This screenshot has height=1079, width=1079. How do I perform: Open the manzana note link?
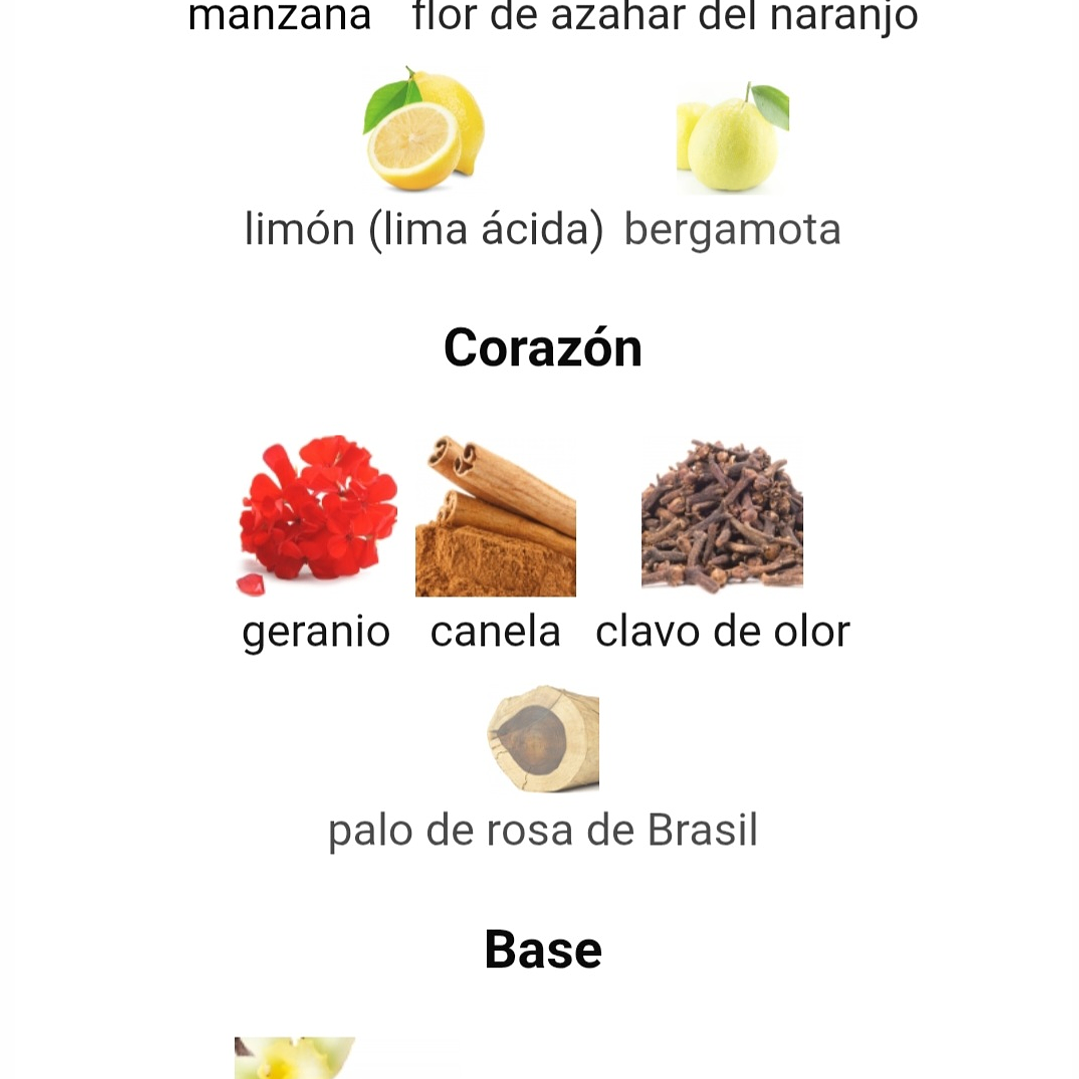click(280, 15)
